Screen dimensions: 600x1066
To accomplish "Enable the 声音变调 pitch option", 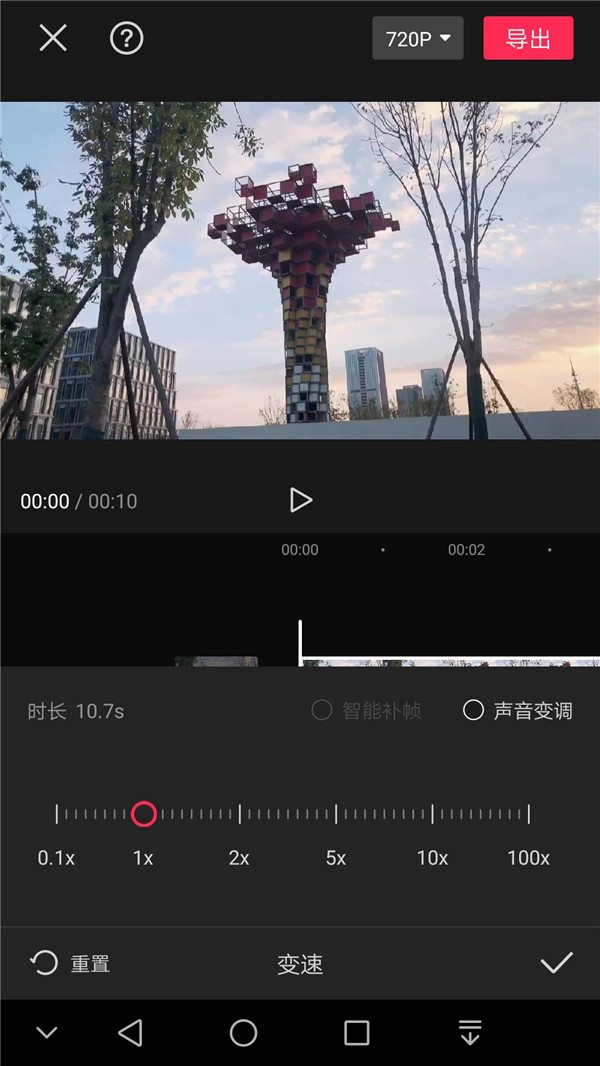I will click(474, 711).
